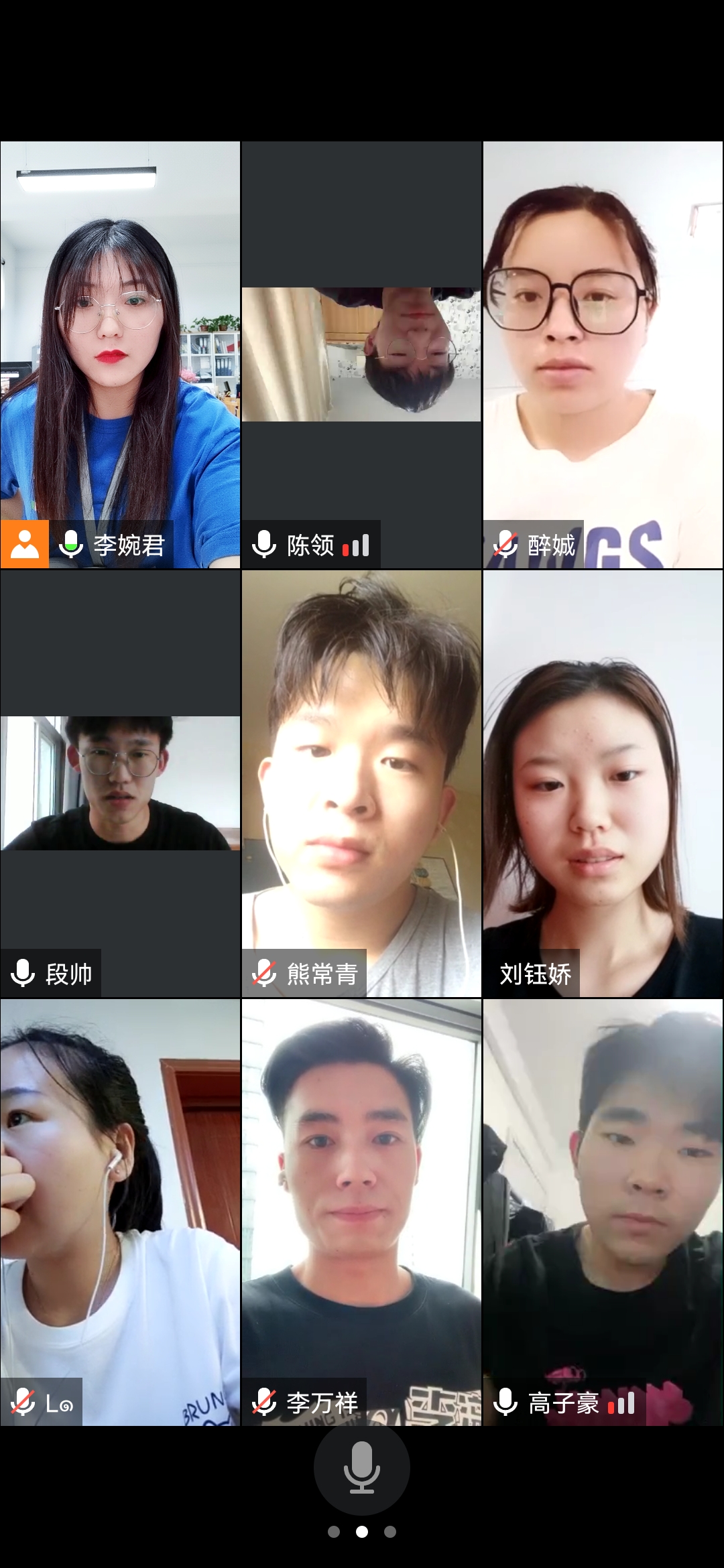724x1568 pixels.
Task: Enlarge 段帅's video tile
Action: pyautogui.click(x=120, y=783)
